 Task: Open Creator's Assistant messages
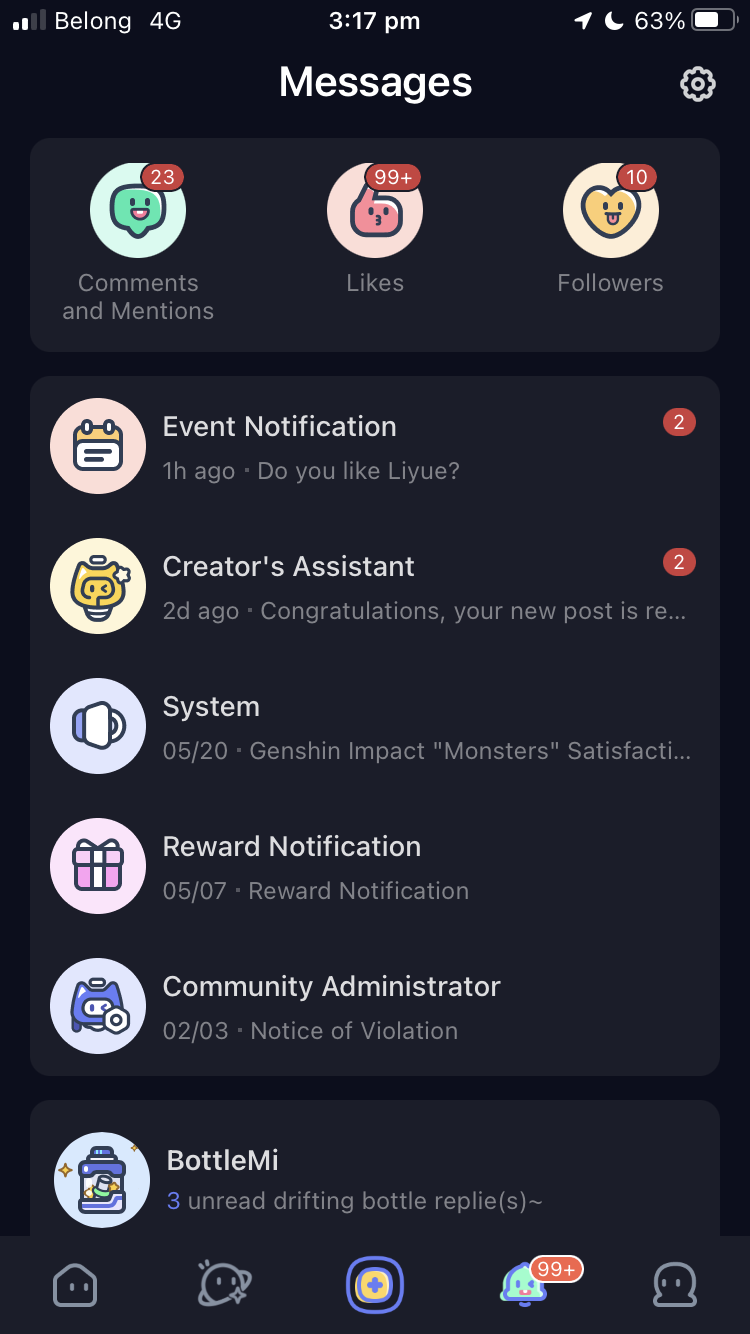click(x=374, y=586)
